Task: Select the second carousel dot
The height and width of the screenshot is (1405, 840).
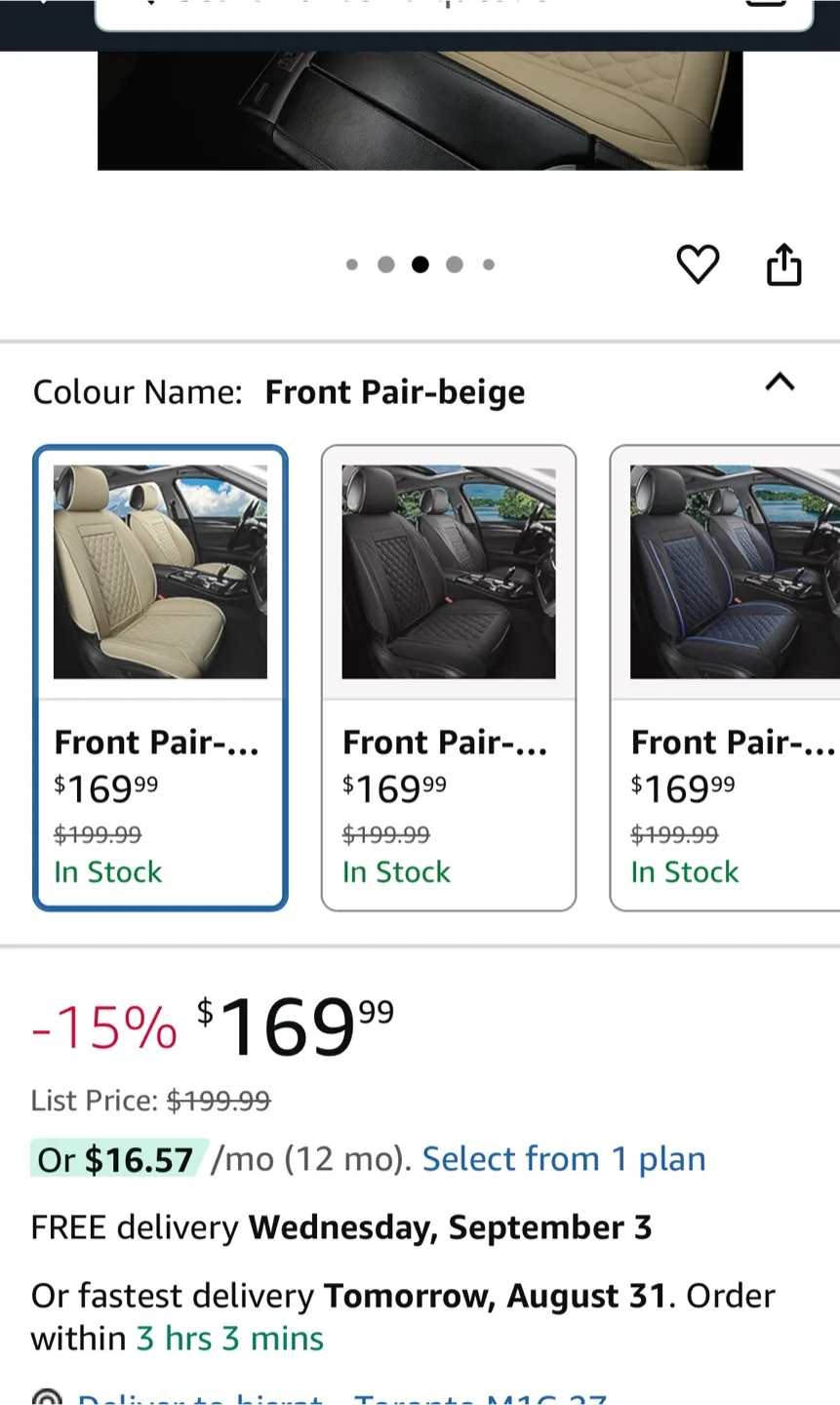Action: pyautogui.click(x=385, y=264)
